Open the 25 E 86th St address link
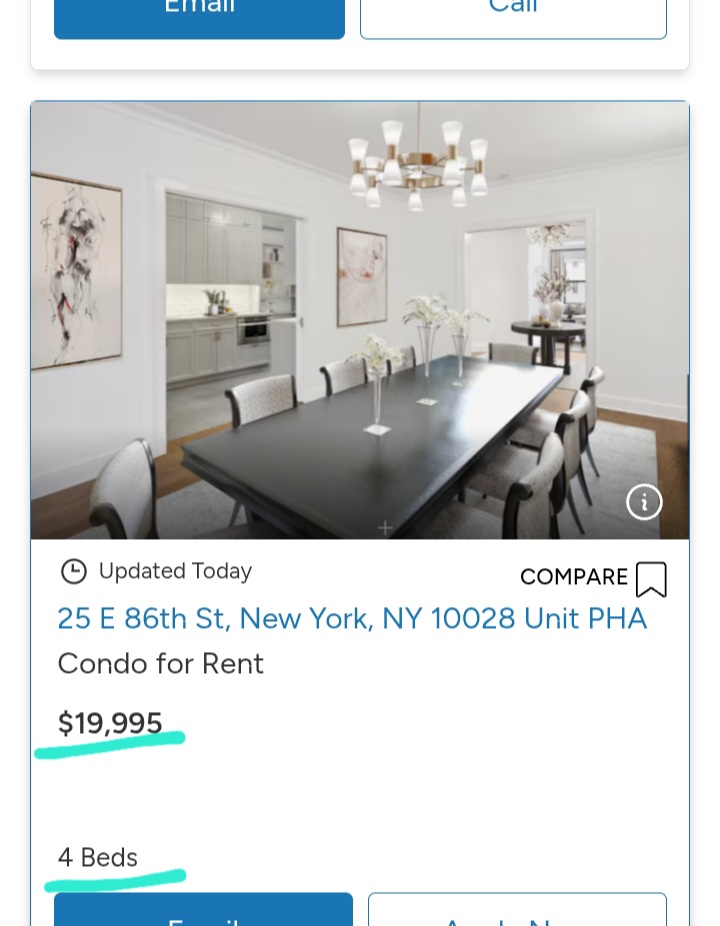This screenshot has height=926, width=720. point(352,619)
